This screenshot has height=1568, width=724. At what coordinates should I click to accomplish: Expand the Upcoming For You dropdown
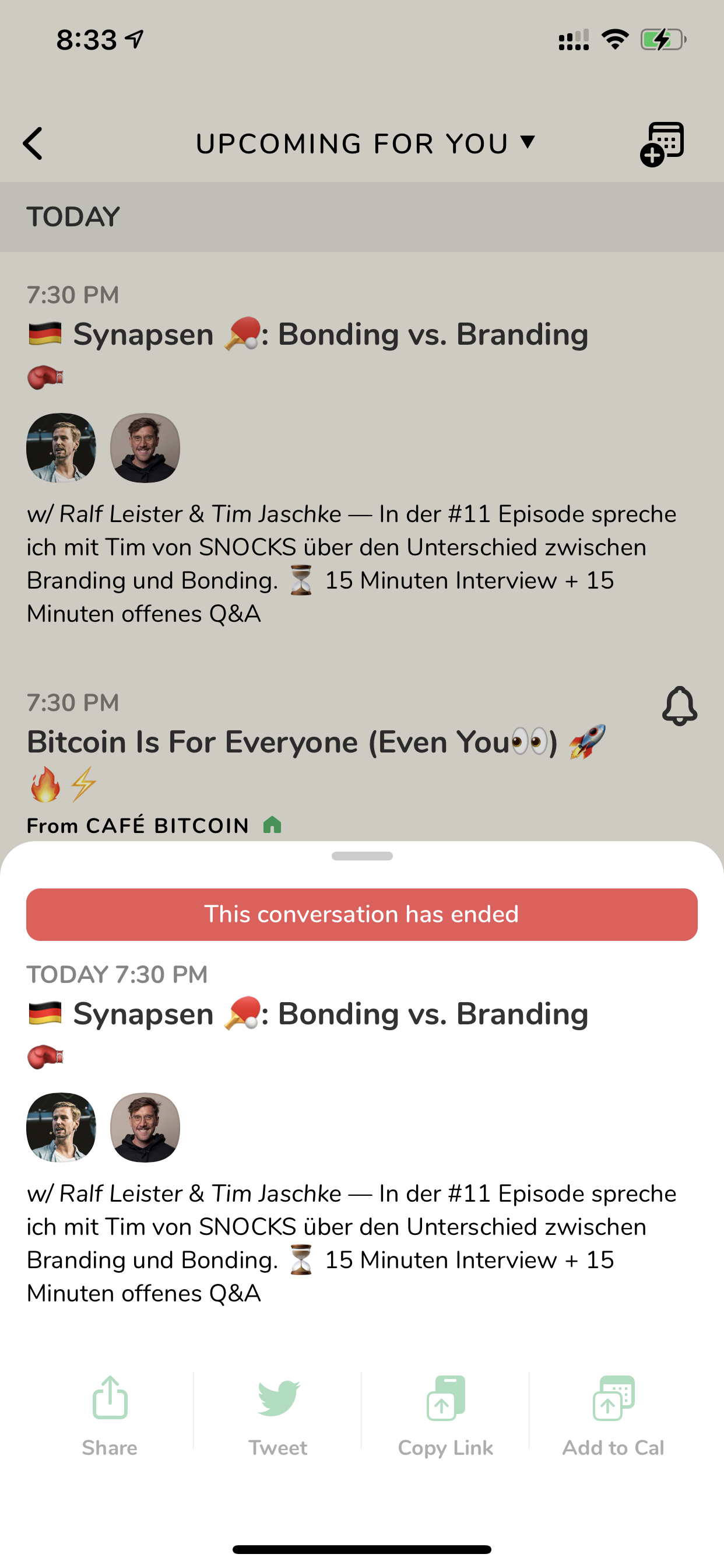[365, 143]
